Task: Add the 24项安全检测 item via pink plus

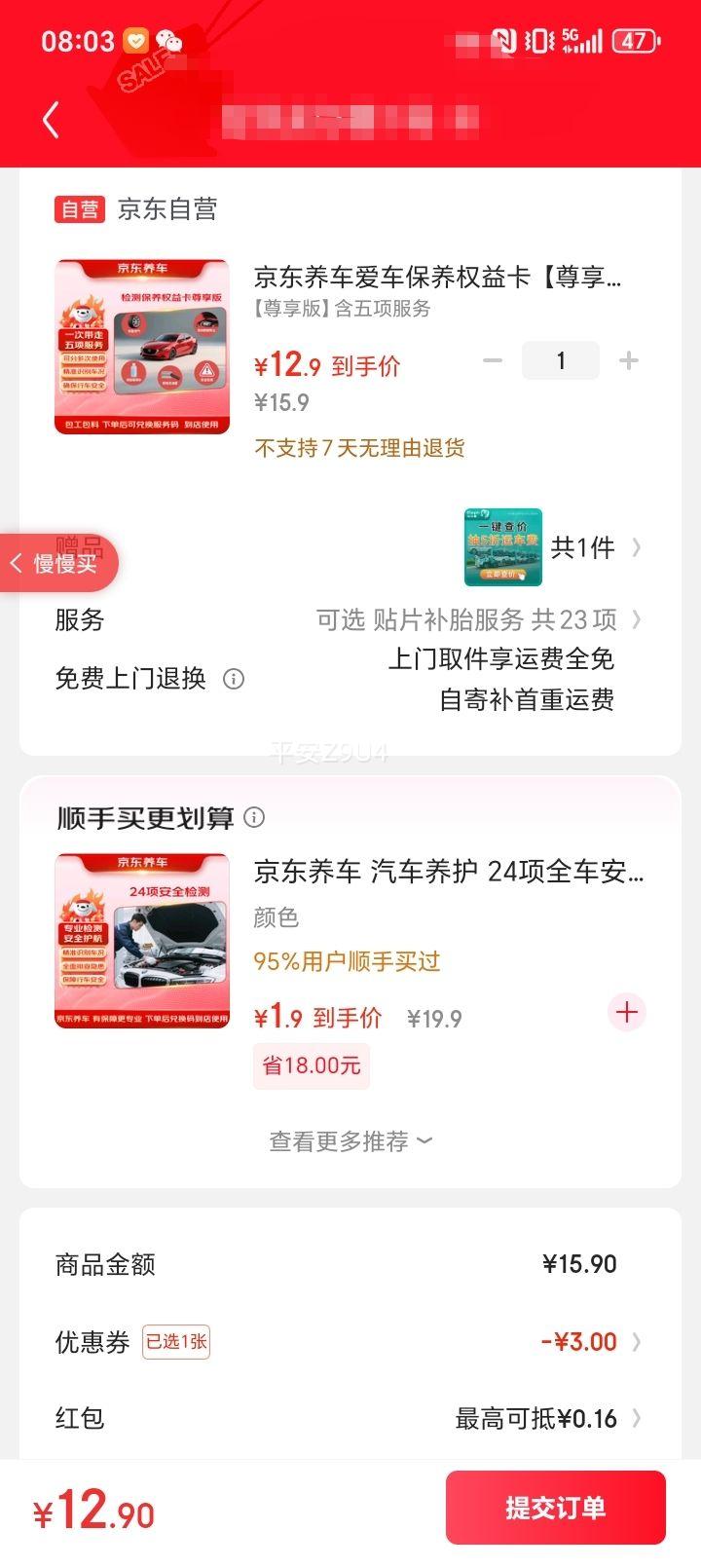Action: click(x=627, y=1012)
